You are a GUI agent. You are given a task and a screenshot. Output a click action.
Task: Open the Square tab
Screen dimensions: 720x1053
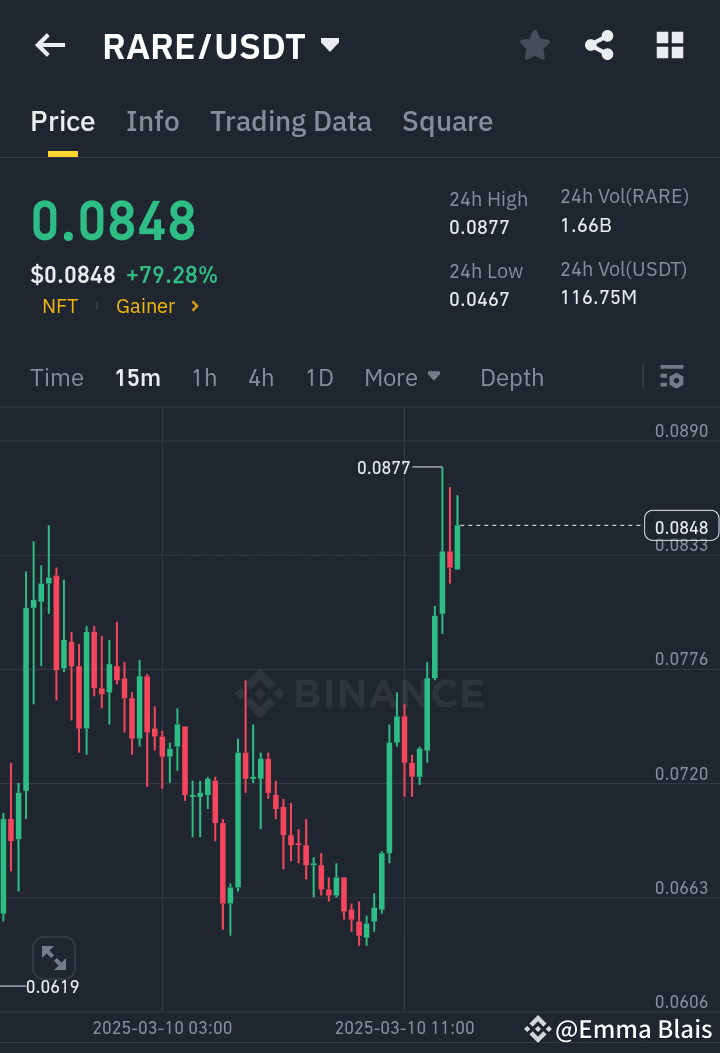tap(447, 121)
